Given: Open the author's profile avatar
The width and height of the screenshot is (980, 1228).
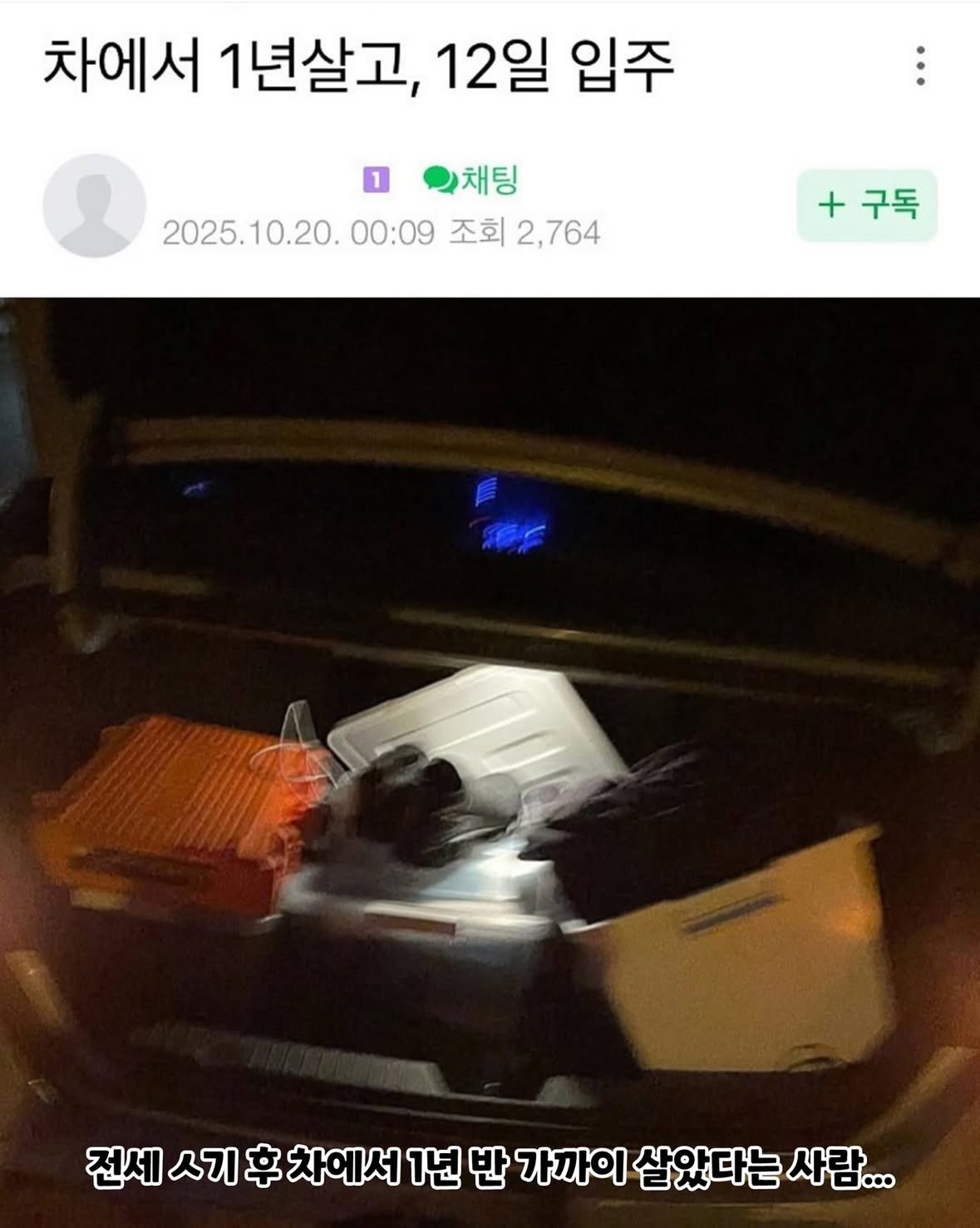Looking at the screenshot, I should pyautogui.click(x=94, y=205).
